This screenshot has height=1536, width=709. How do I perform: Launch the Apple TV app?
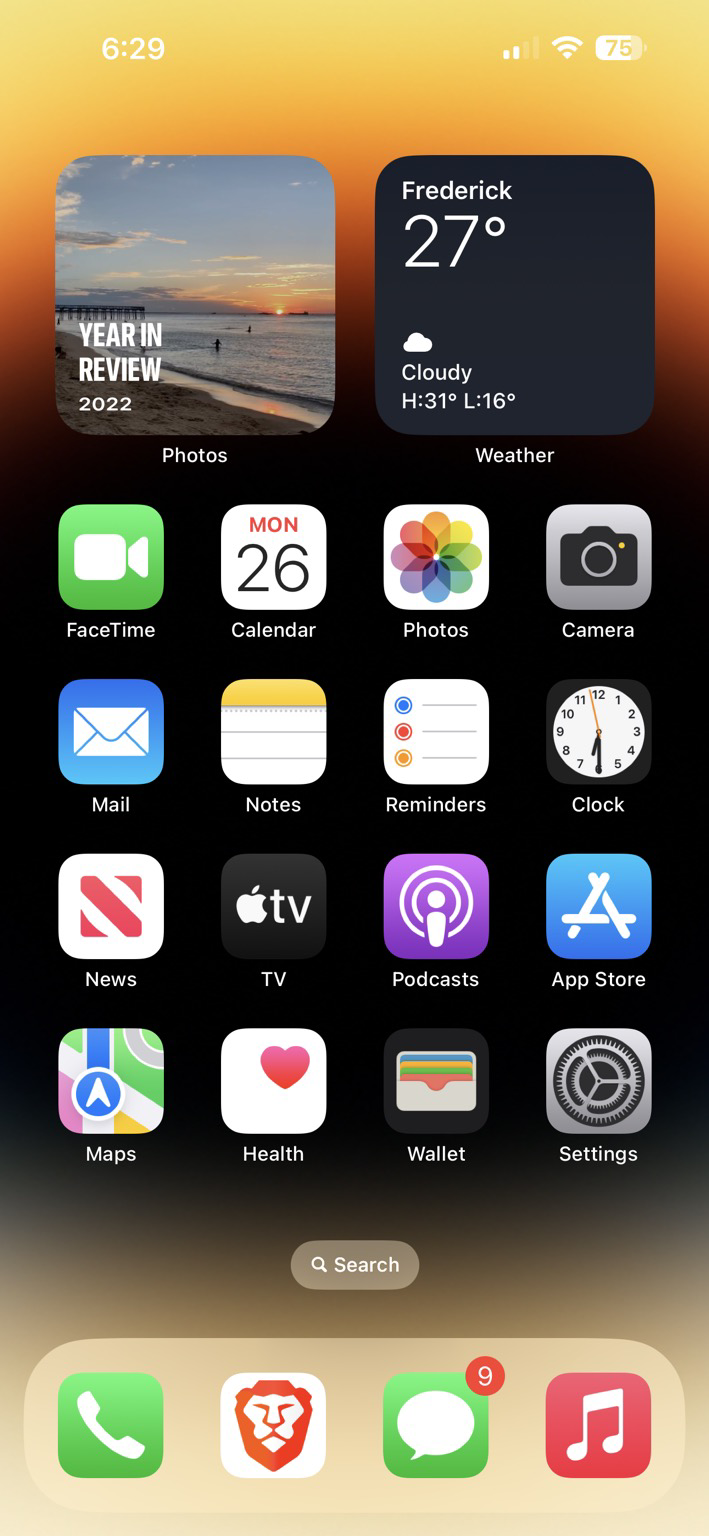(x=273, y=906)
